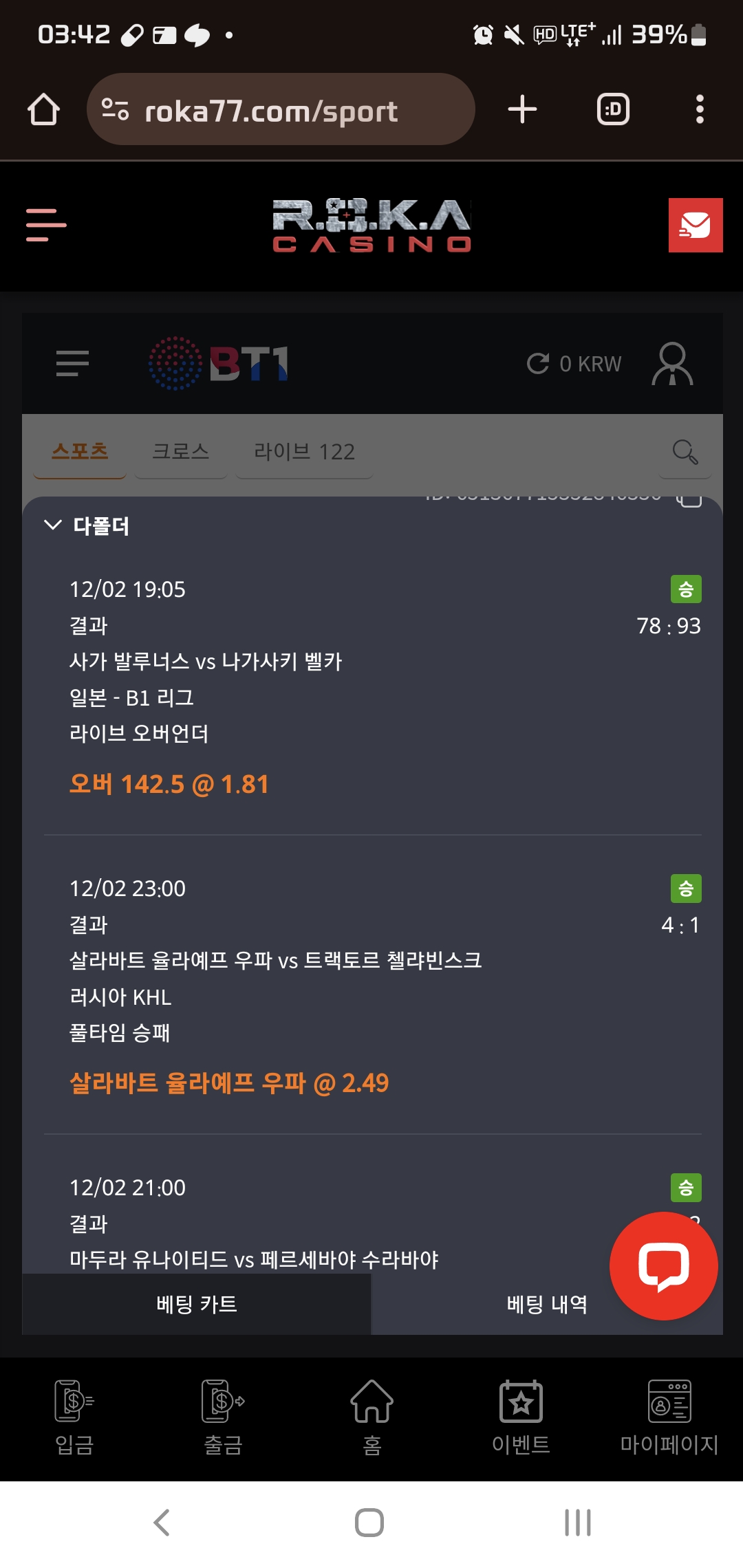Open sportsbook search

(685, 452)
